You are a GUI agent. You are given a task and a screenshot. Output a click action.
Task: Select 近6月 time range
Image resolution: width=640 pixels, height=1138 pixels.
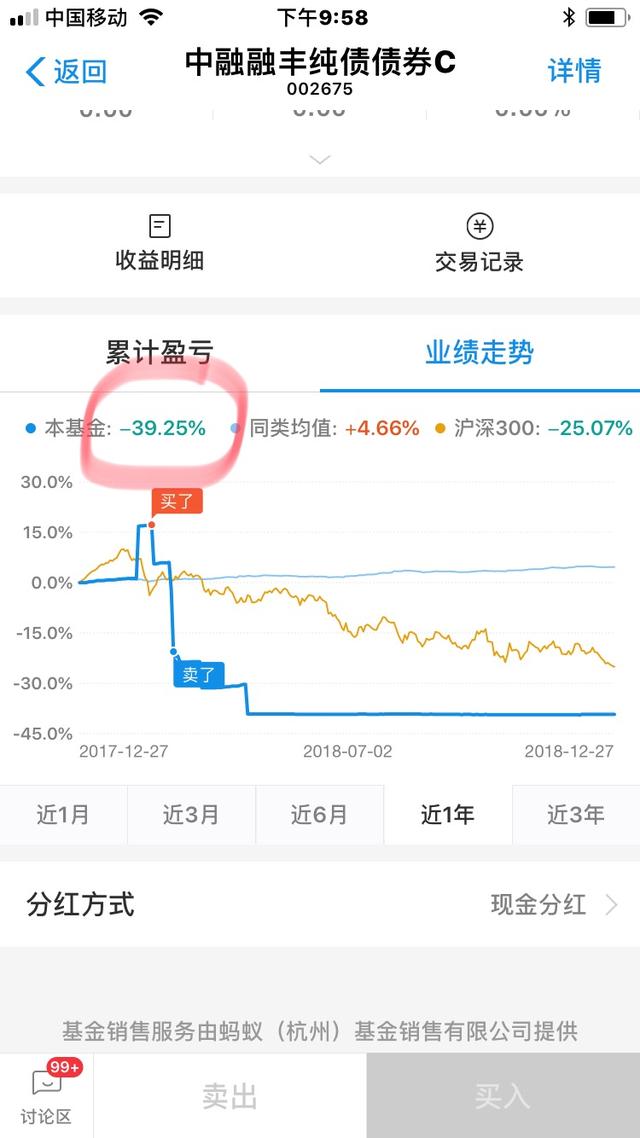(320, 814)
